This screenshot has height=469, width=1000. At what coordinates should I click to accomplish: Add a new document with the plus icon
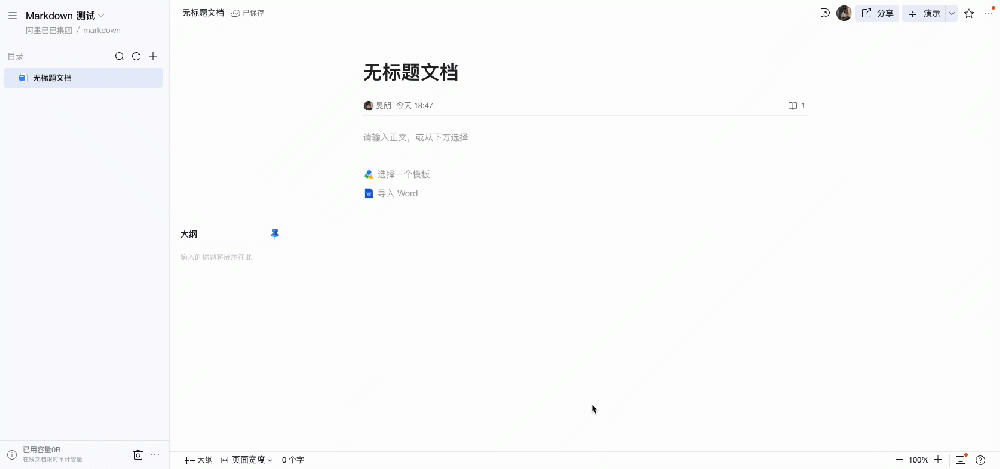[153, 57]
